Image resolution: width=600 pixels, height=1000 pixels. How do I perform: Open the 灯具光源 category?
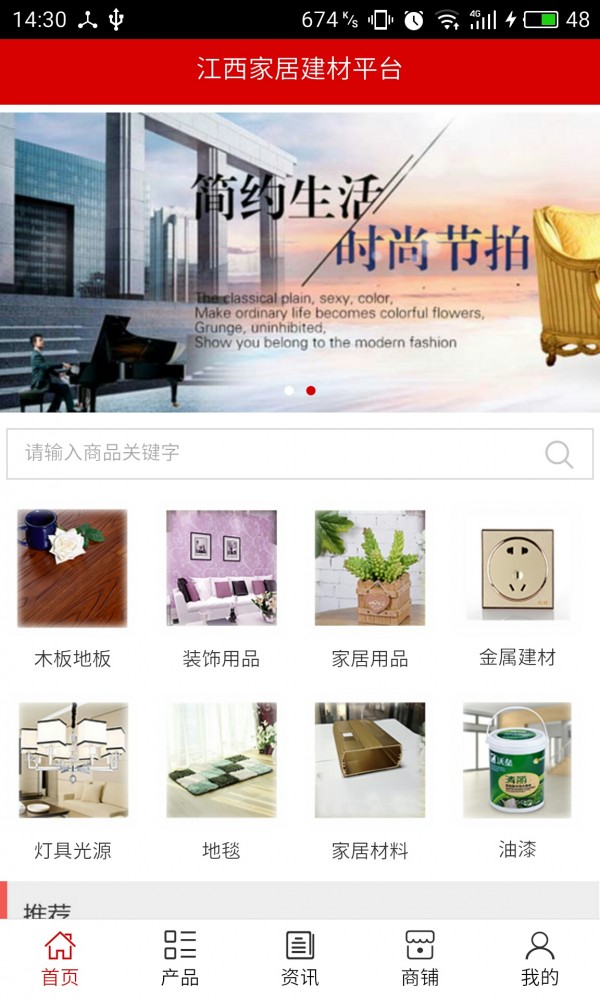72,779
